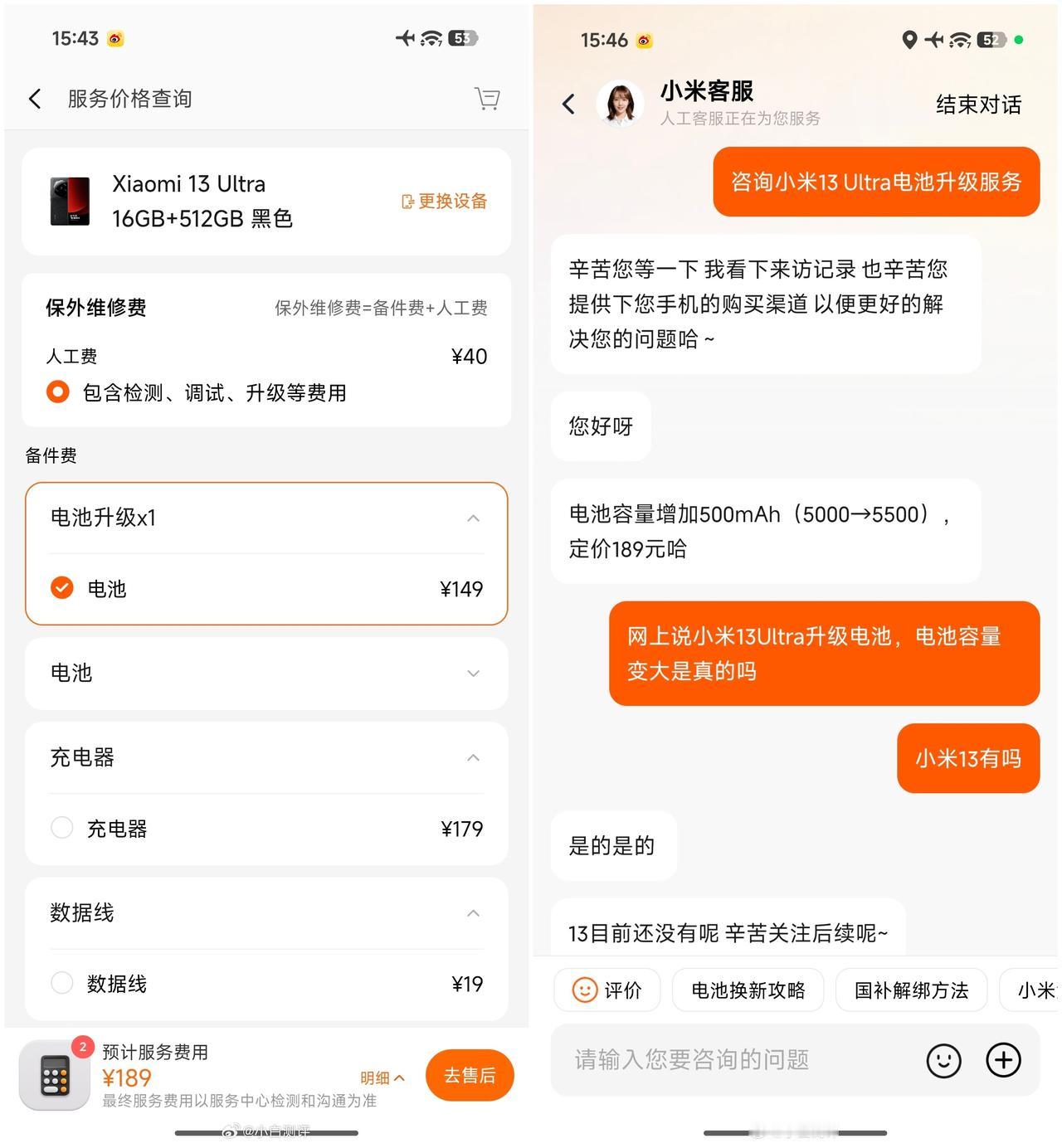Tap the 评价 smiley rating icon
The image size is (1062, 1148).
click(x=586, y=990)
